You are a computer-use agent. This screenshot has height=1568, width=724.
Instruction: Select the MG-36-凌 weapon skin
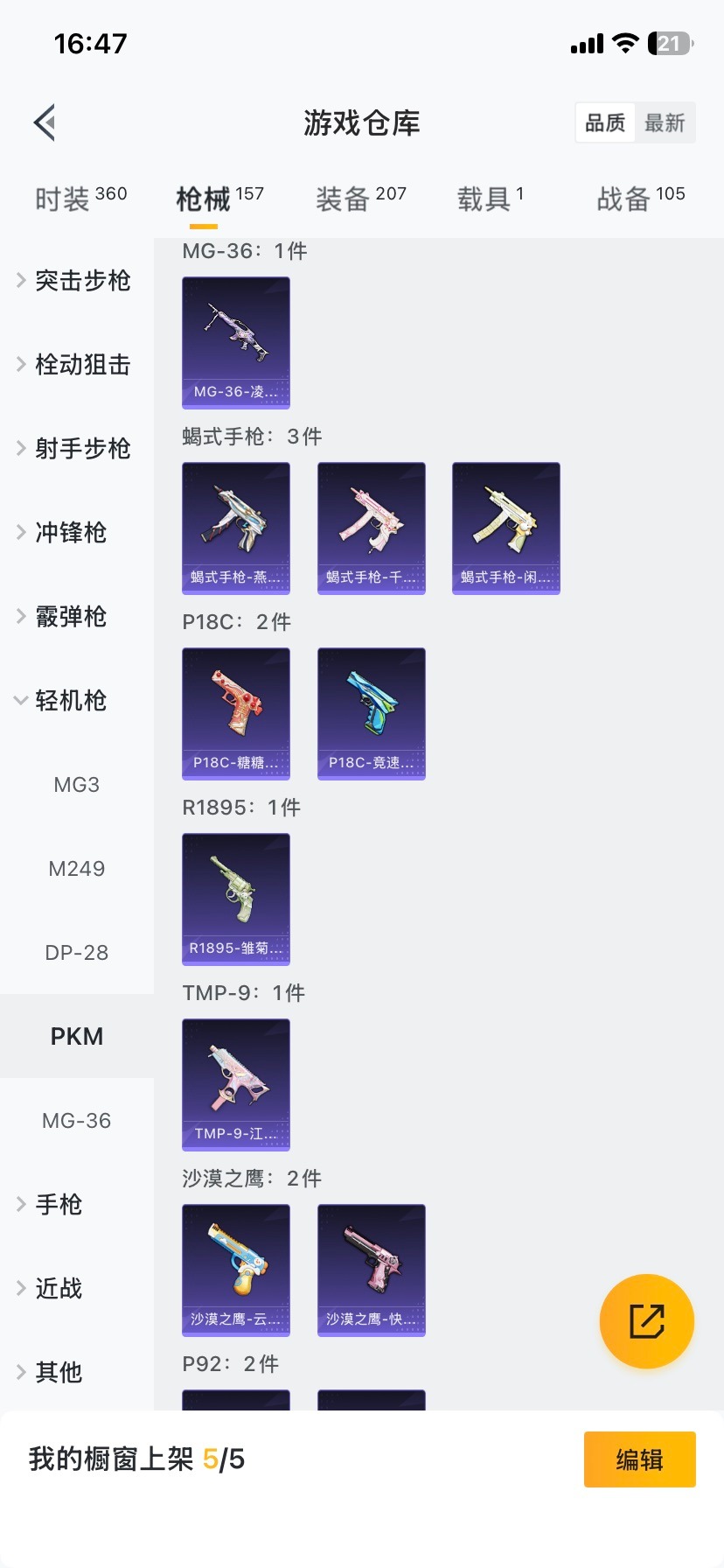[x=235, y=343]
